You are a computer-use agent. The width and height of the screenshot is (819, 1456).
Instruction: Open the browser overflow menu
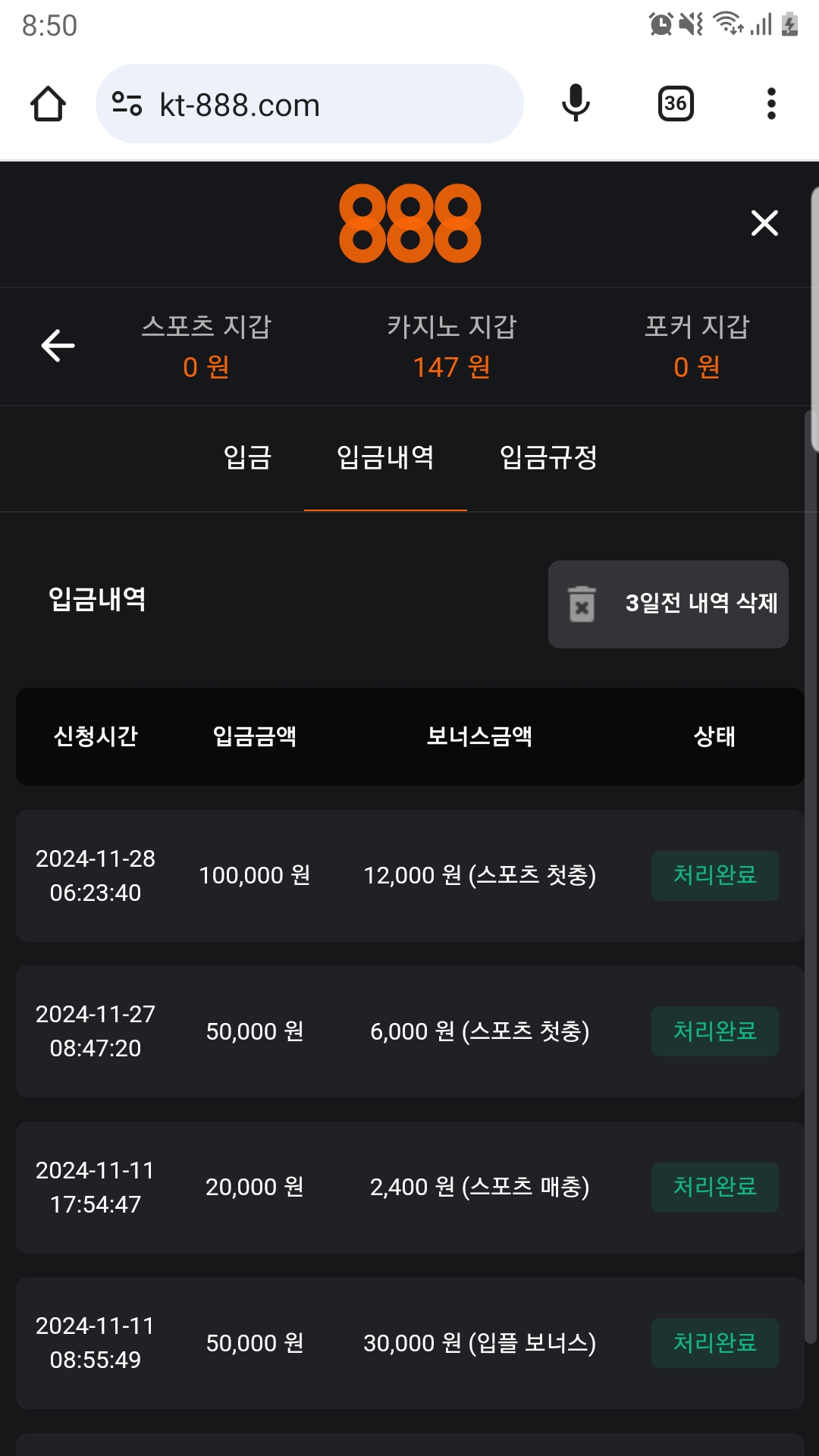(771, 103)
